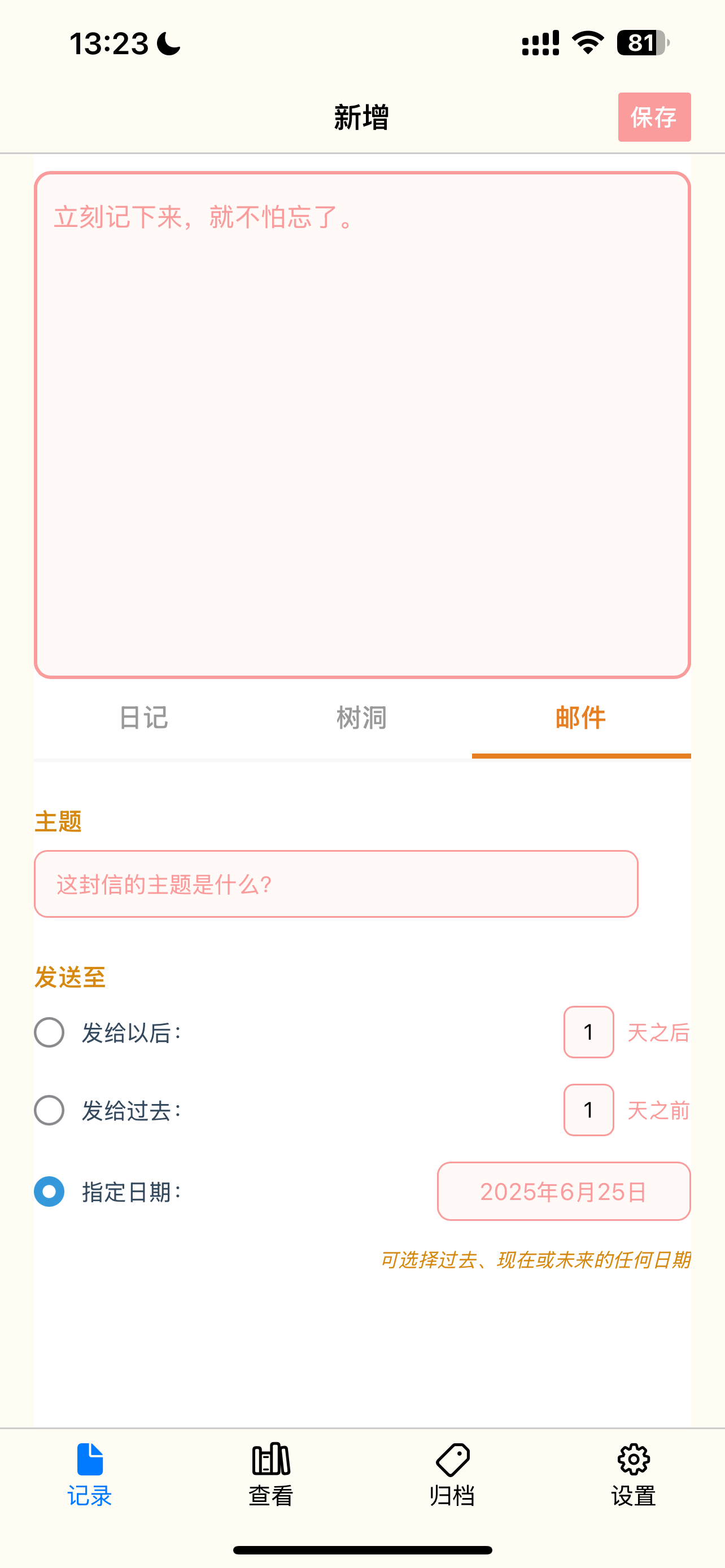Open the 2025年6月25日 date picker
The width and height of the screenshot is (725, 1568).
coord(564,1191)
